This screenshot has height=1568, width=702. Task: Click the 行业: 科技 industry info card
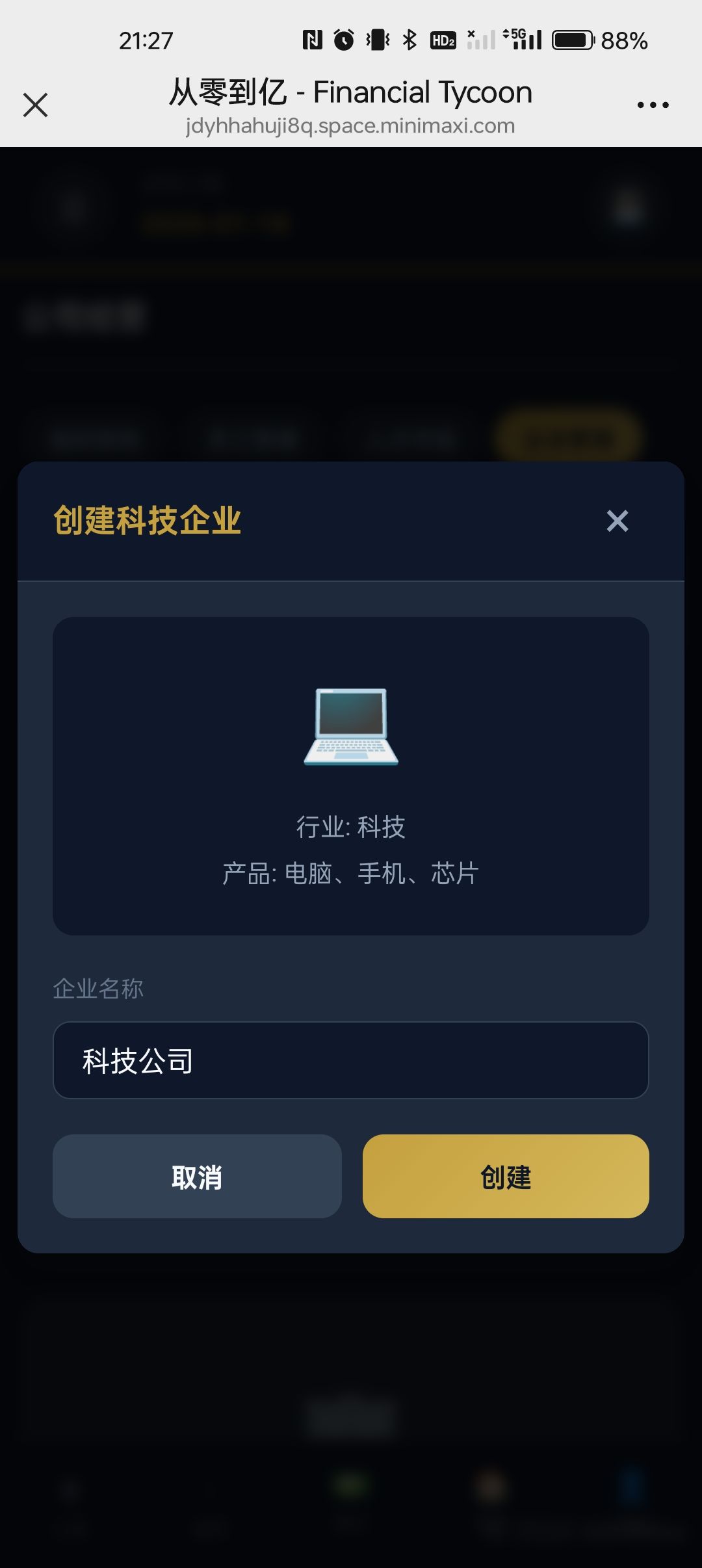point(350,827)
